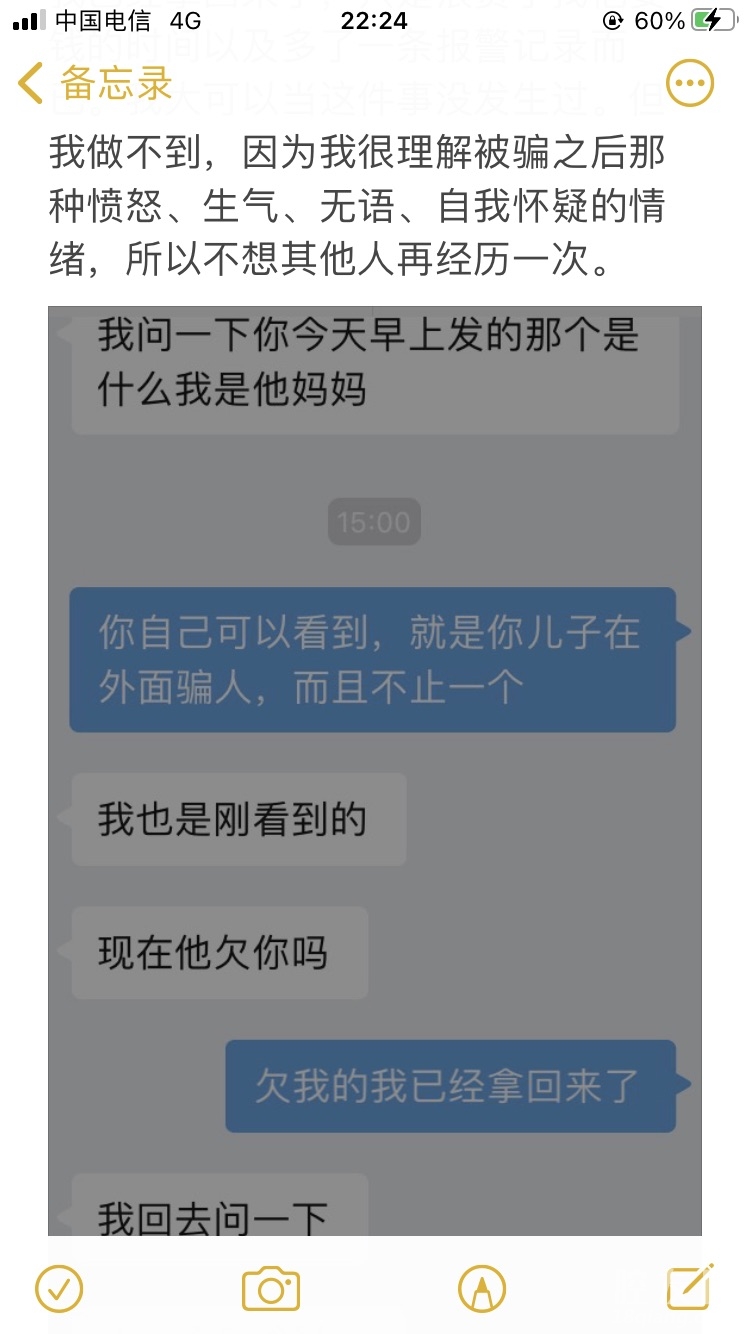Compose a new note
Viewport: 750px width, 1334px height.
point(690,1286)
